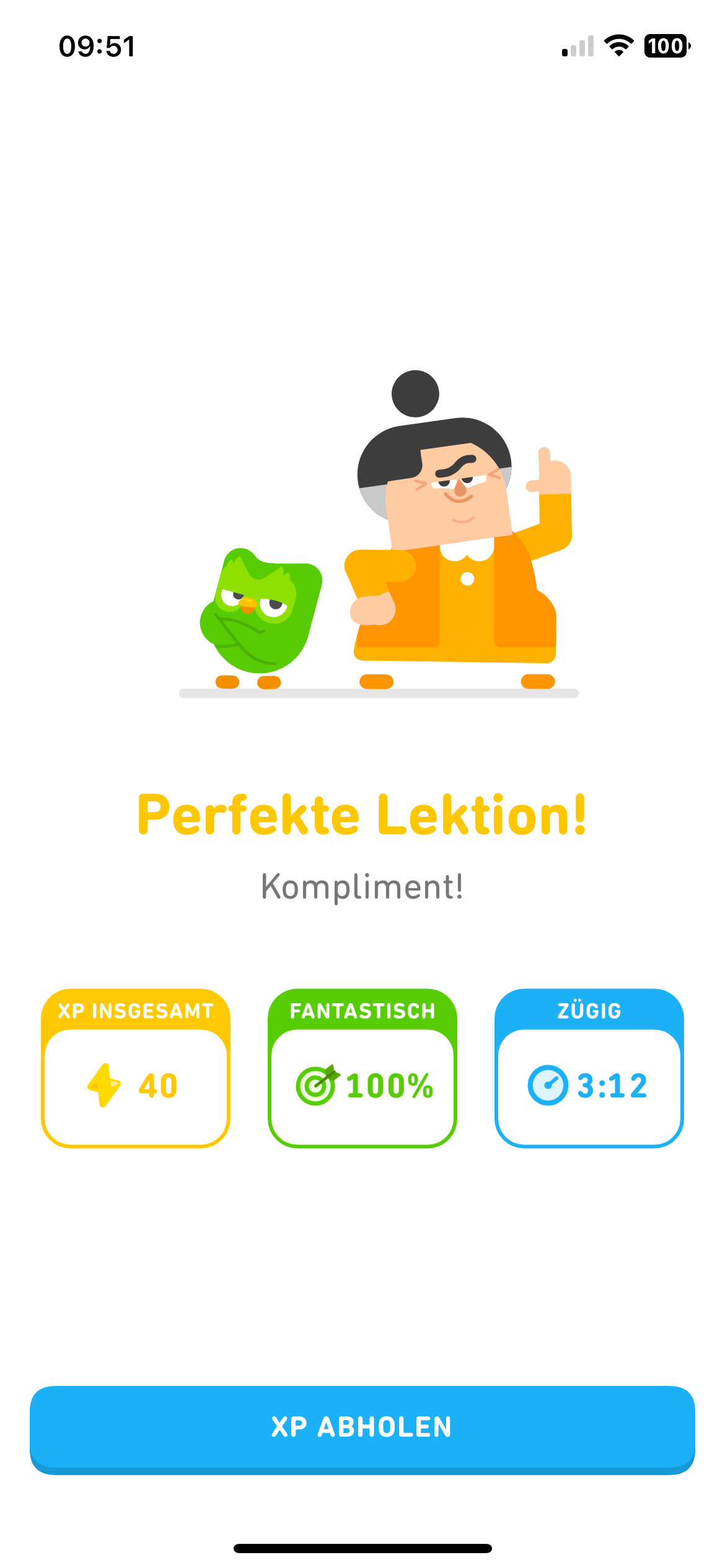Tap the XP ABHOLEN button
Viewport: 725px width, 1568px height.
pos(362,1427)
